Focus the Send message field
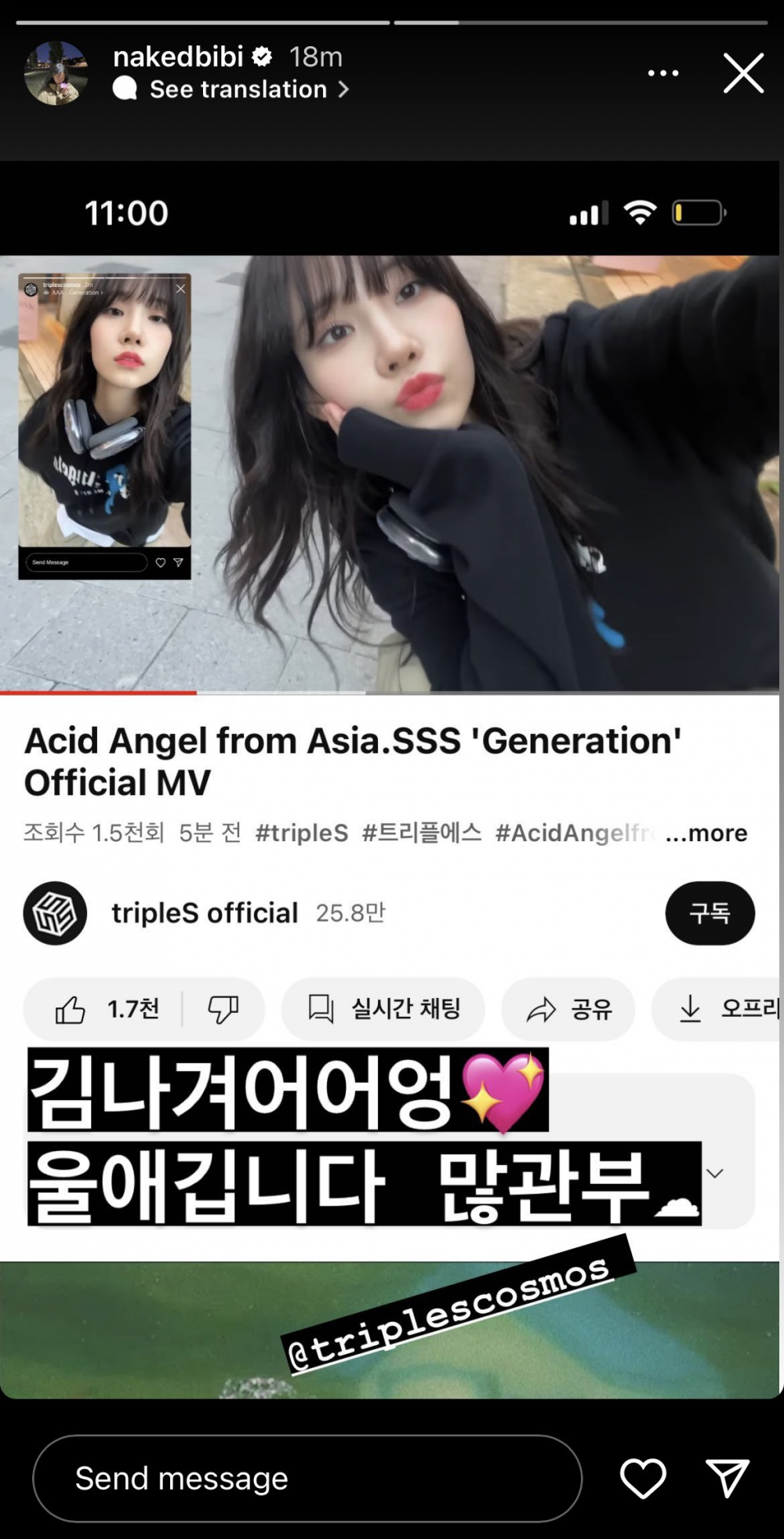This screenshot has height=1539, width=784. 306,1478
